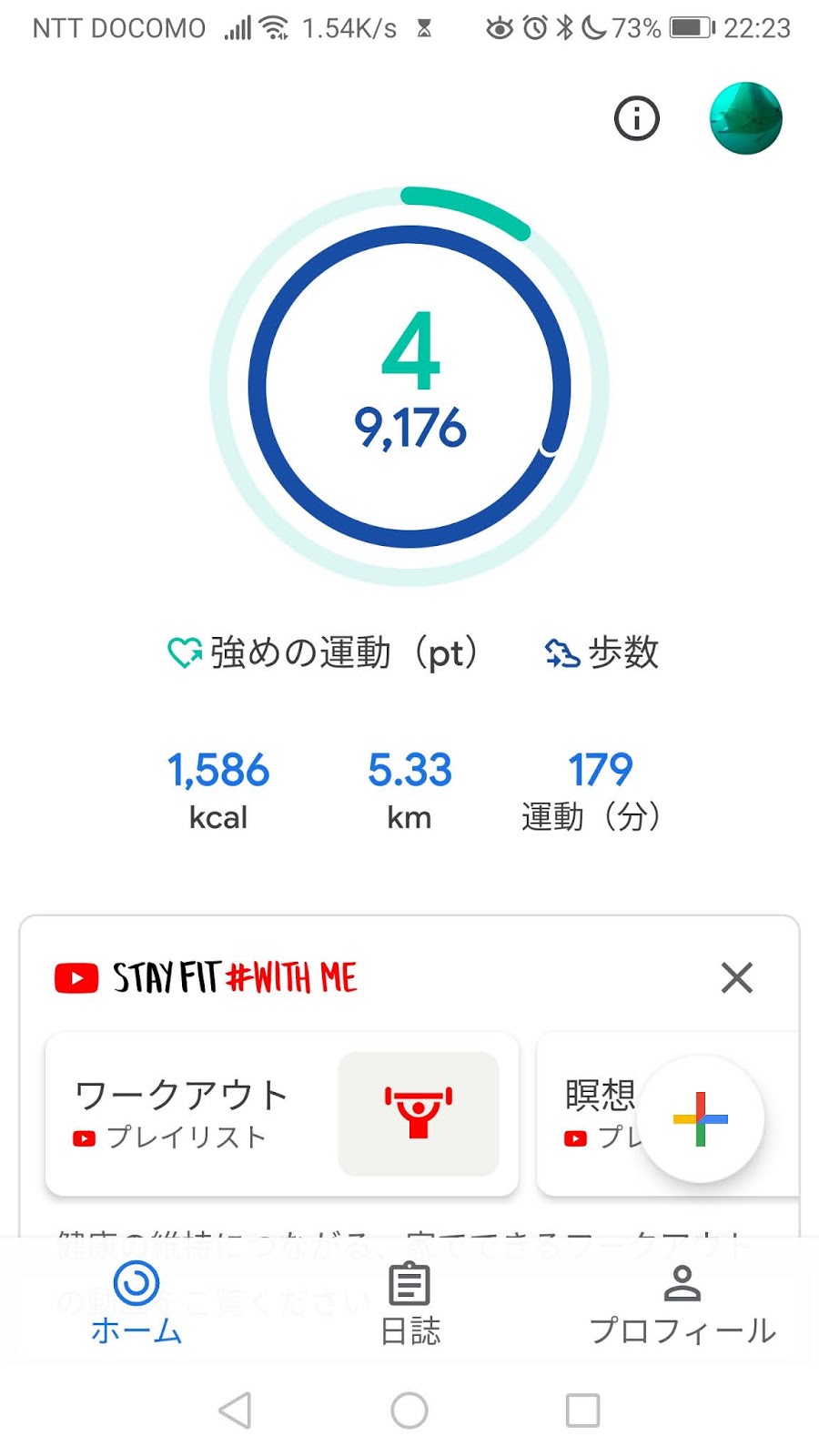The width and height of the screenshot is (819, 1456).
Task: View the 179 運動(分) move minutes
Action: [591, 789]
